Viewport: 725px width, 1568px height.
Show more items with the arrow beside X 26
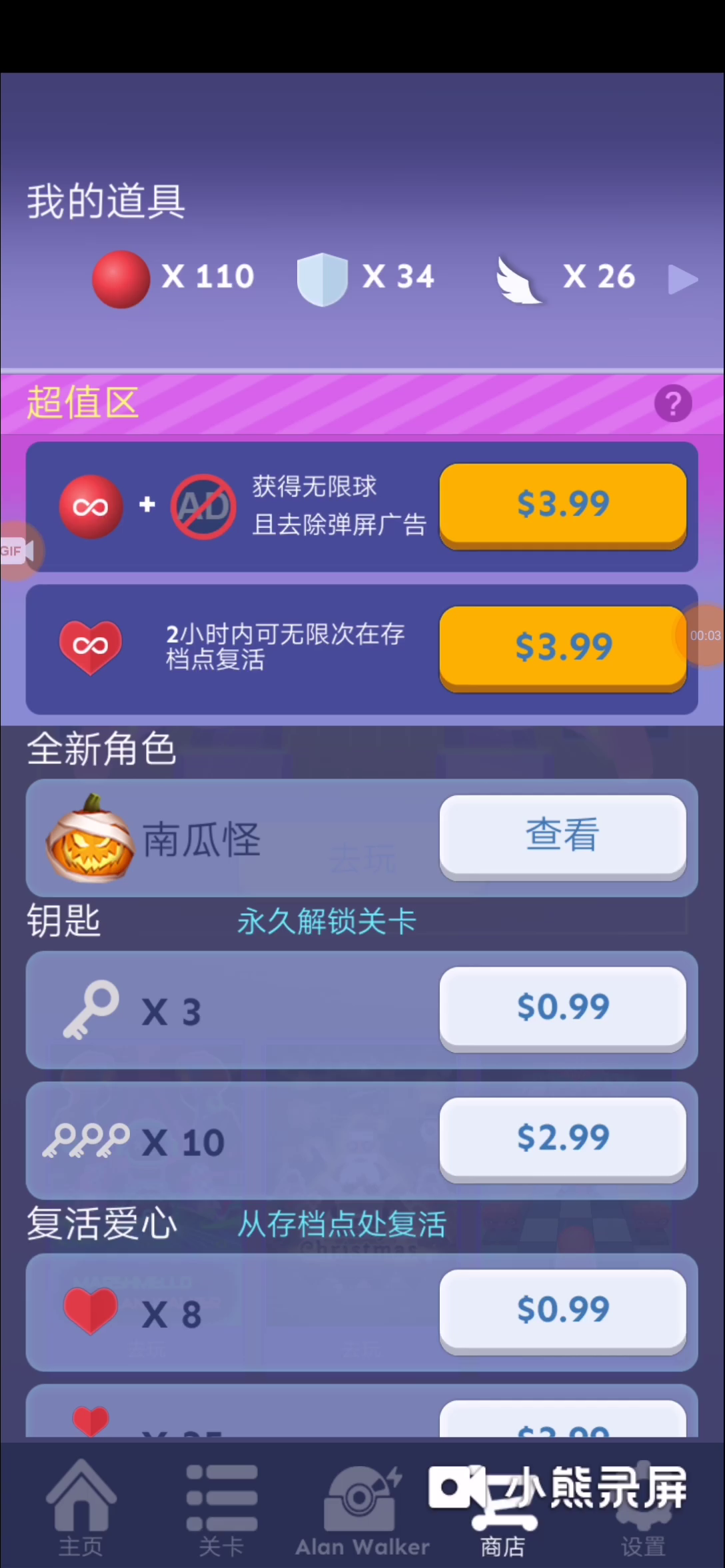(x=683, y=279)
